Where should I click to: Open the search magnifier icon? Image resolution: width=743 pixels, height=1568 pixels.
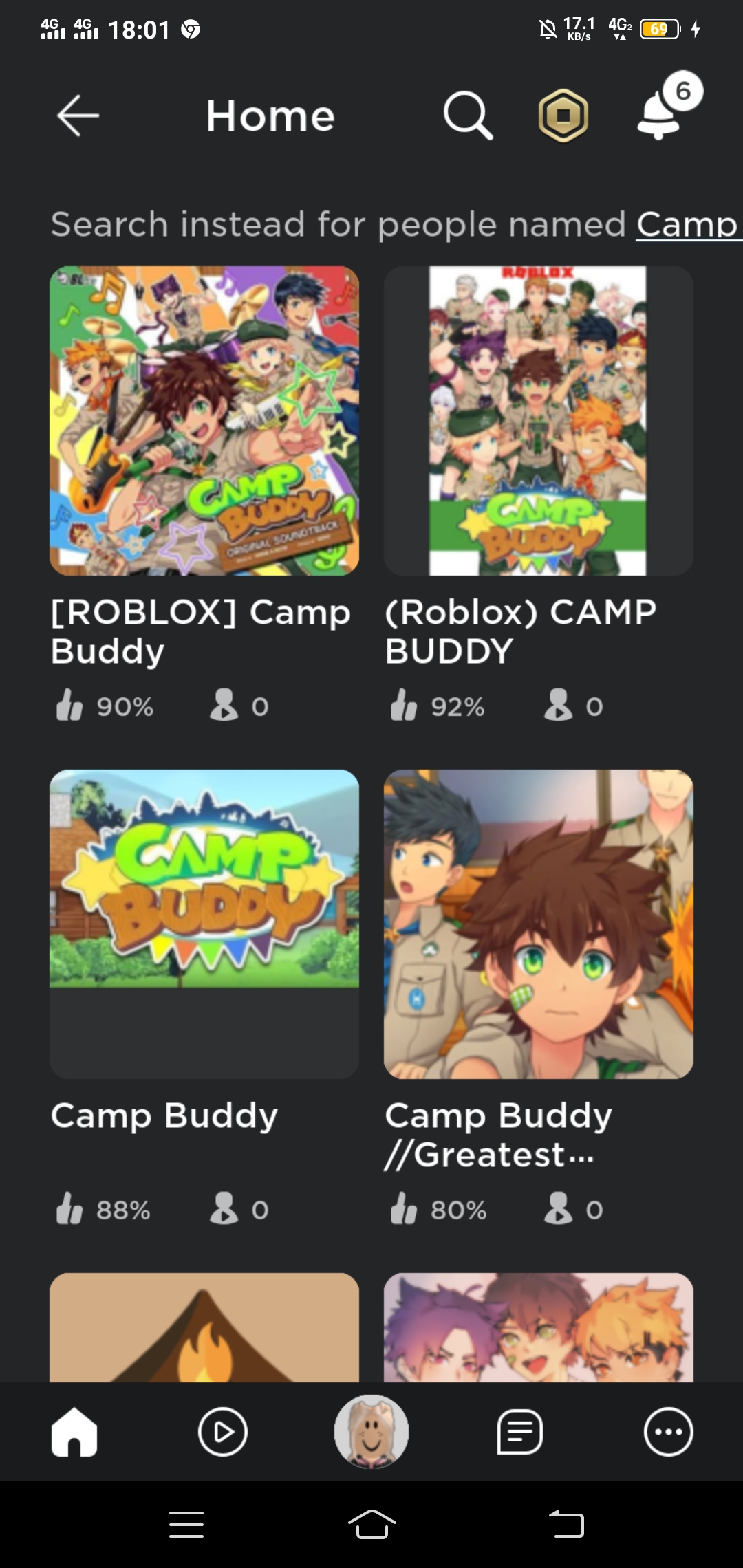[x=468, y=116]
